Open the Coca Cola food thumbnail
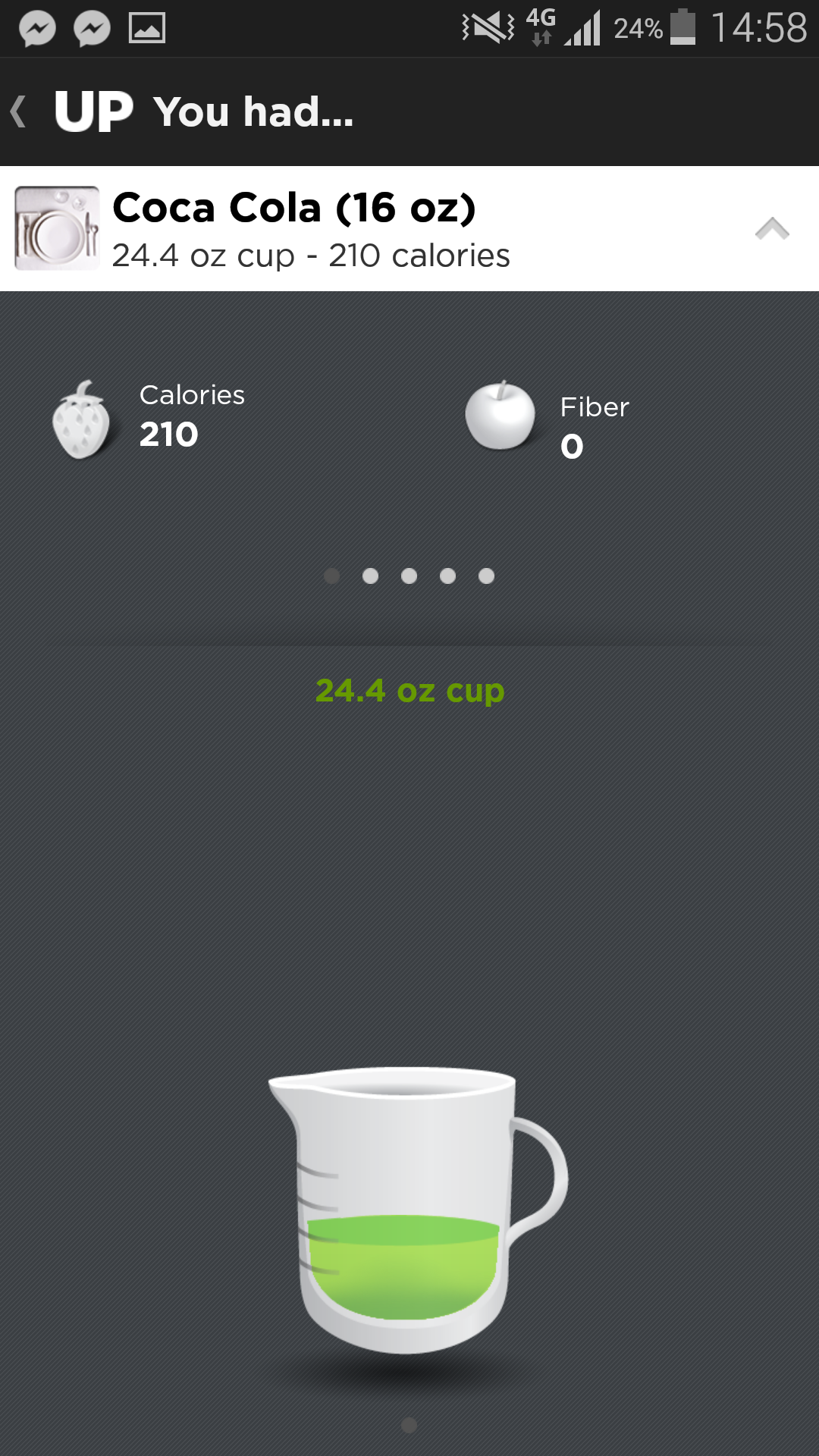 click(57, 228)
